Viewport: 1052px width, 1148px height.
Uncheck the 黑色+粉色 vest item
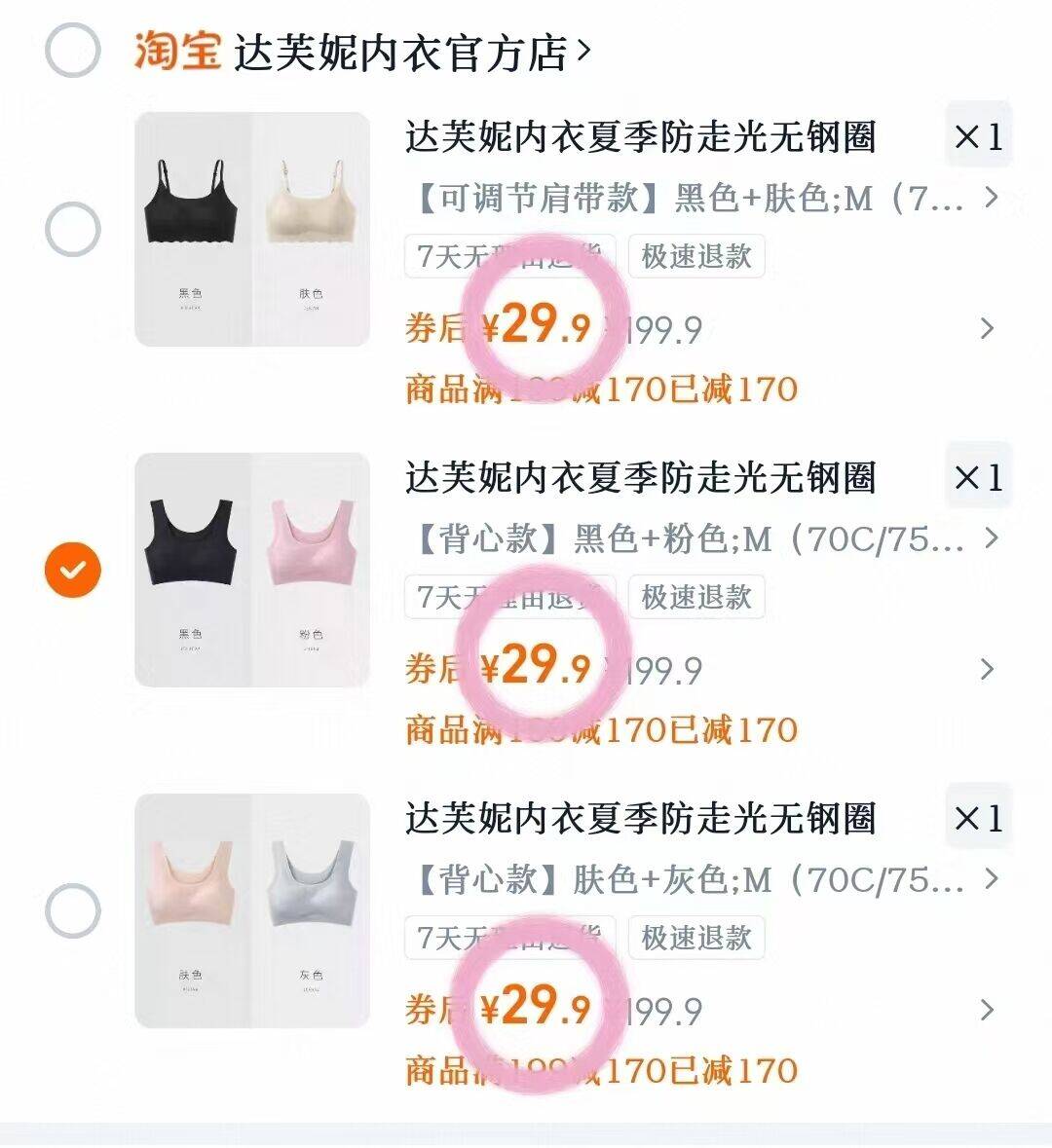pyautogui.click(x=73, y=570)
